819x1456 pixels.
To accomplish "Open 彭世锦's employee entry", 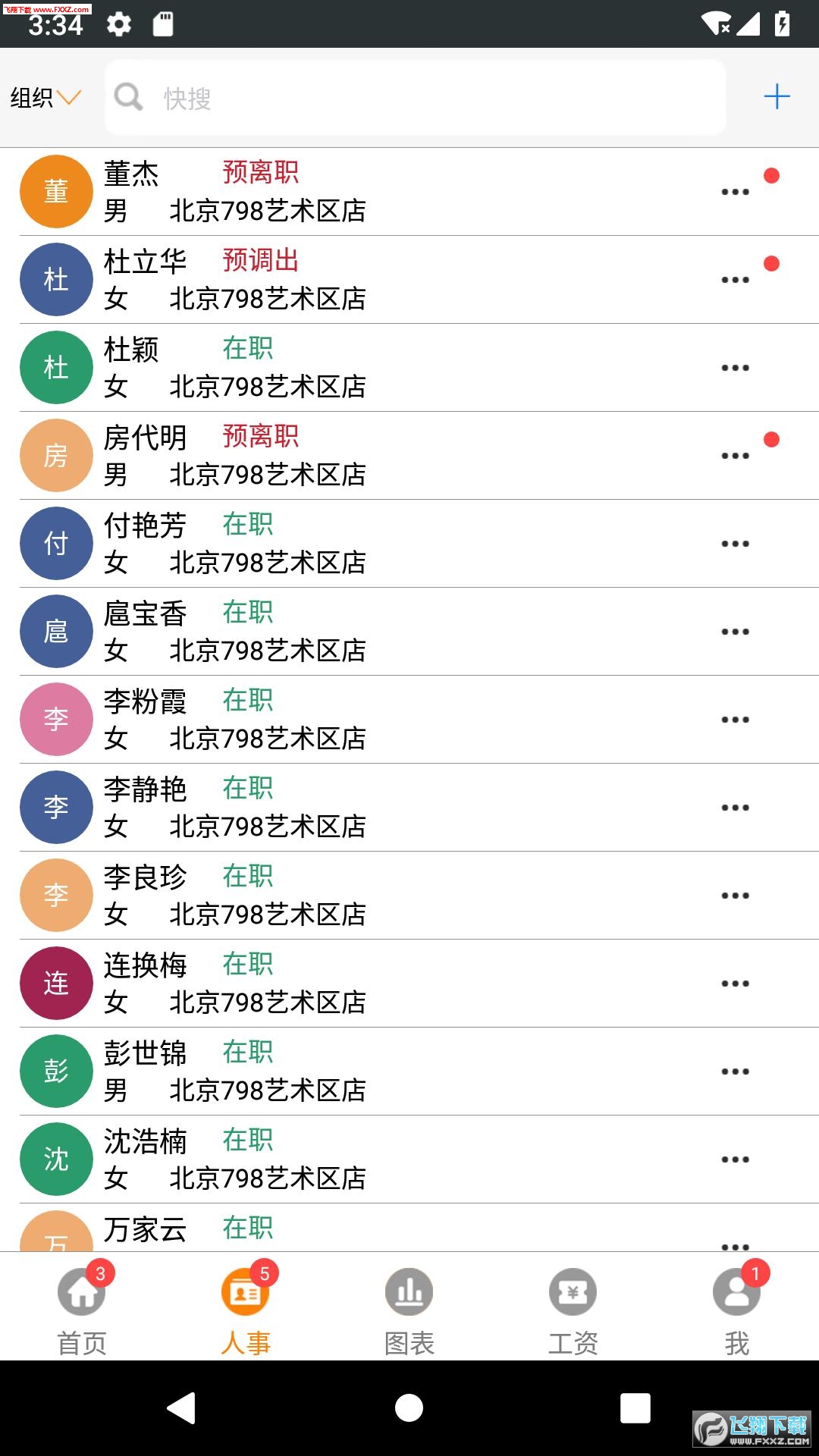I will coord(409,1072).
